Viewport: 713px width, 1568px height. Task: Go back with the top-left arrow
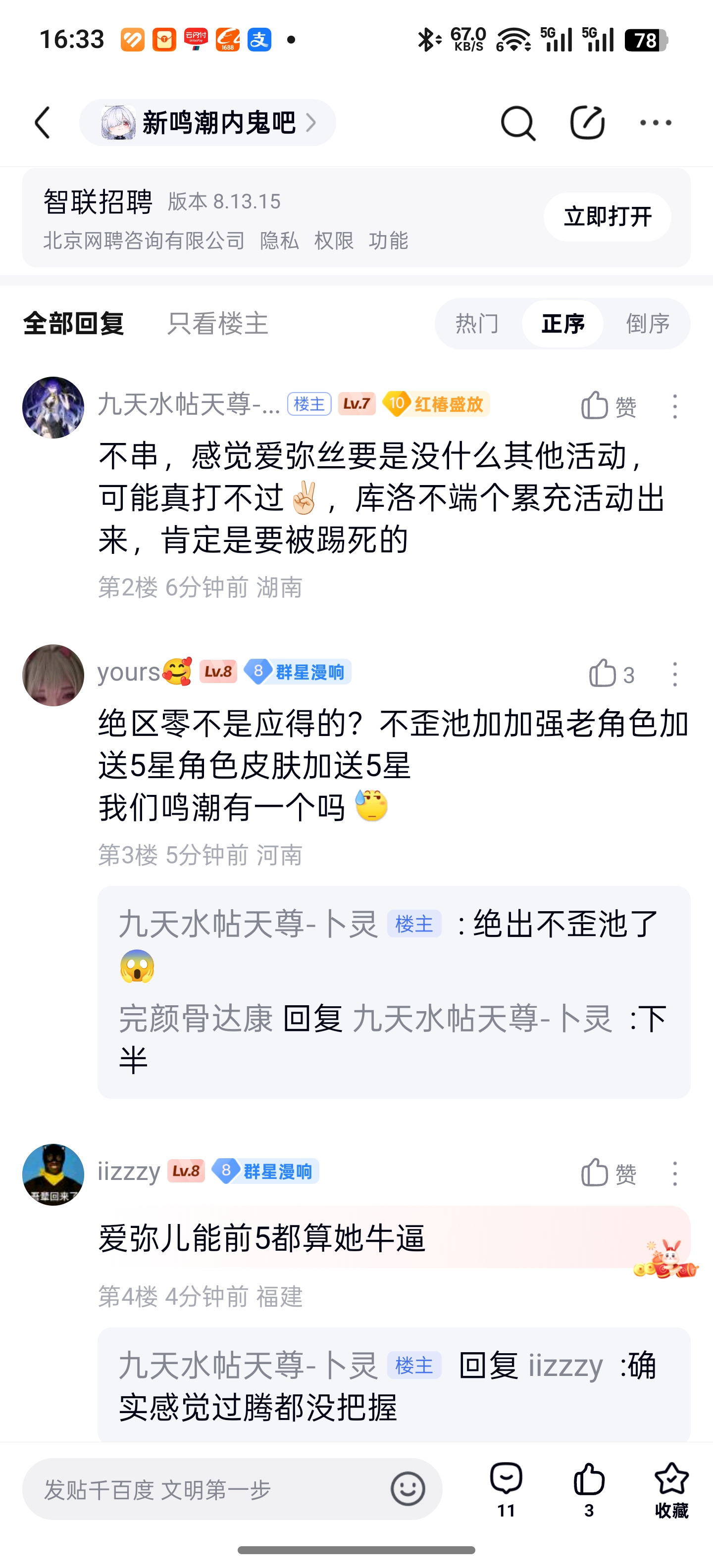[x=43, y=123]
